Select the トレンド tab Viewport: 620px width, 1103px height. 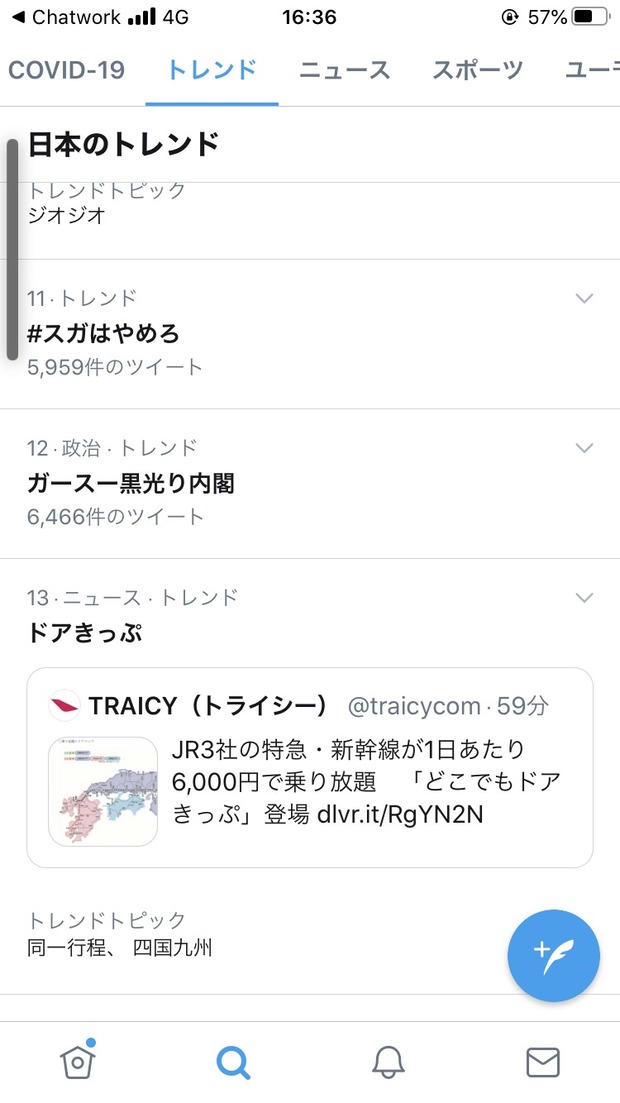coord(212,70)
